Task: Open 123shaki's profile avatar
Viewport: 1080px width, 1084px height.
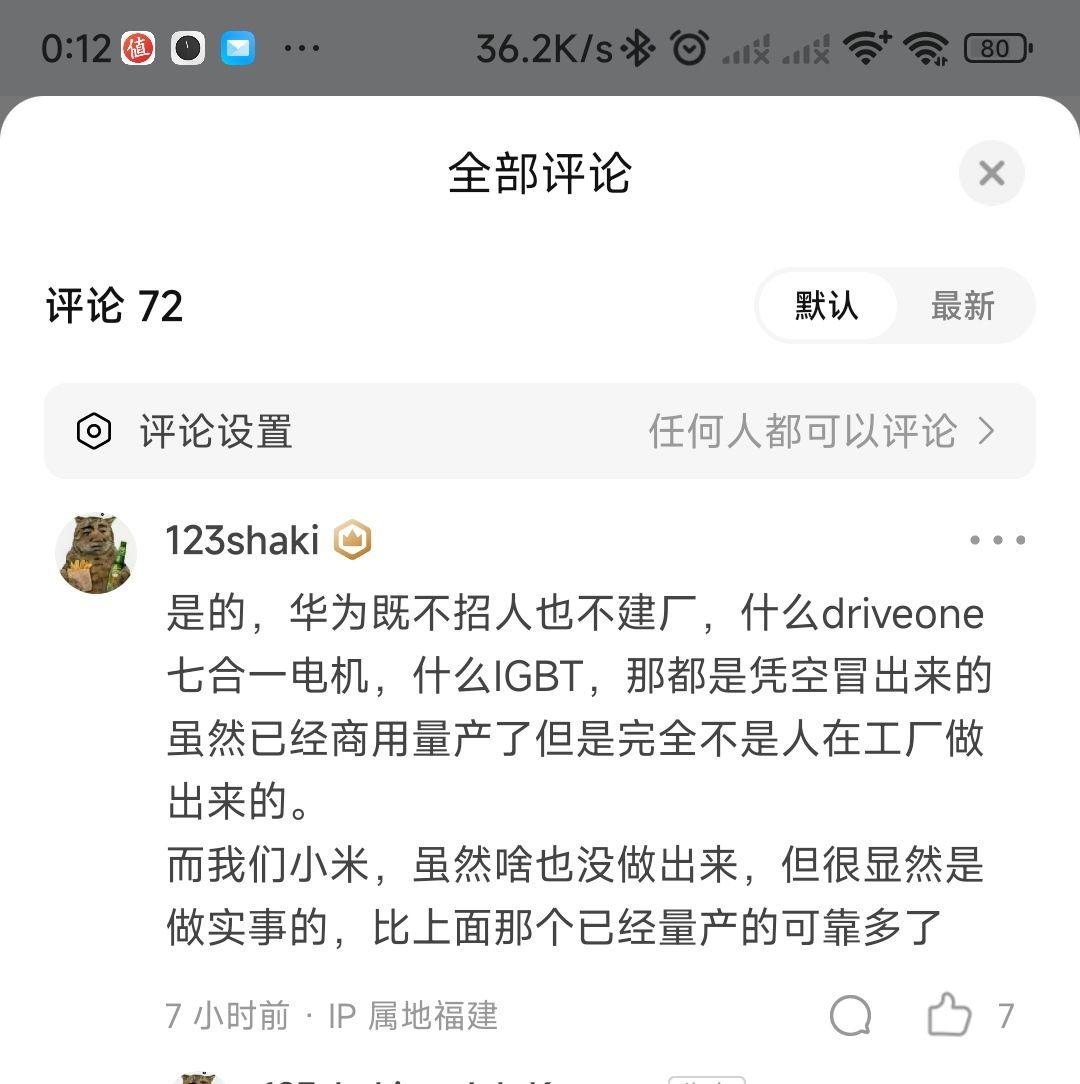Action: coord(96,554)
